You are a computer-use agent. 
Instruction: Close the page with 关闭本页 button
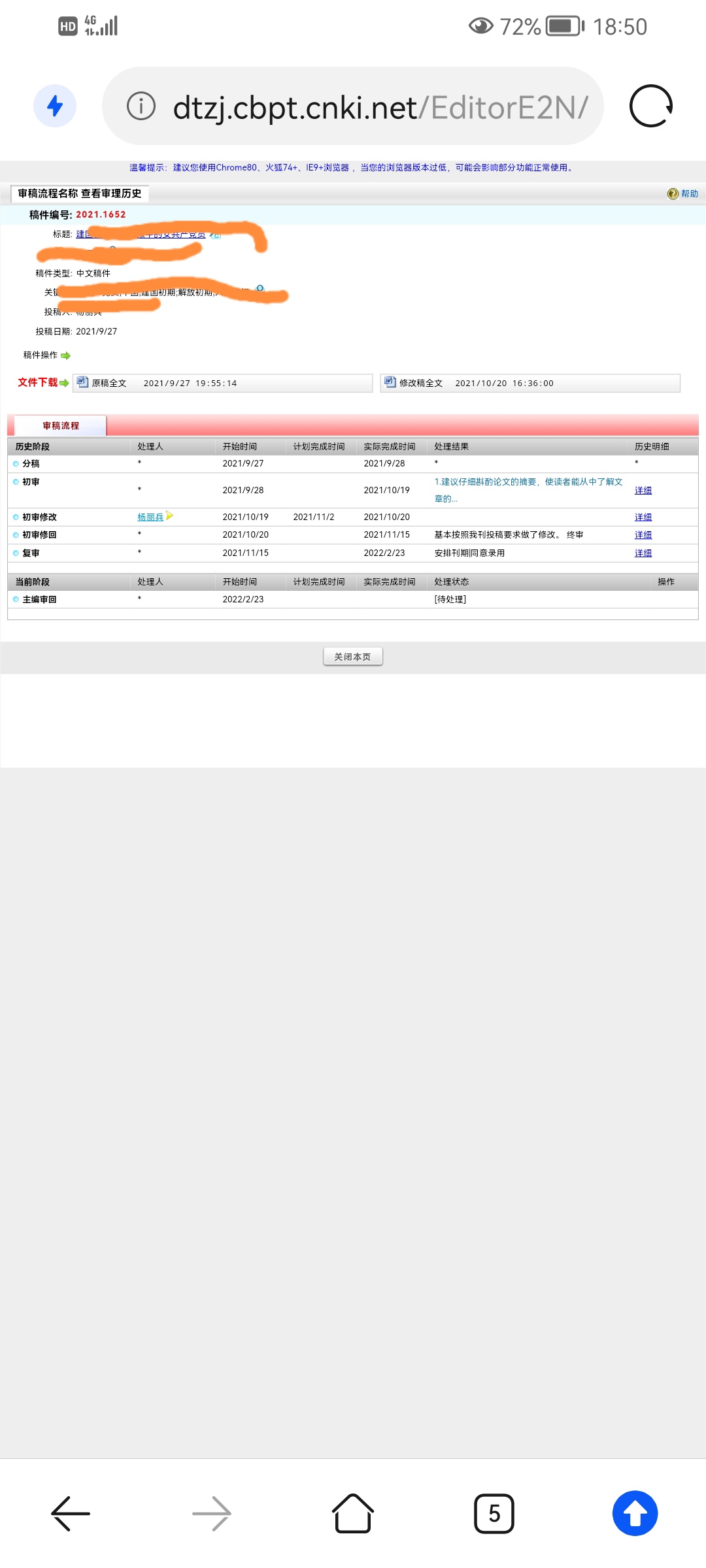click(x=353, y=657)
